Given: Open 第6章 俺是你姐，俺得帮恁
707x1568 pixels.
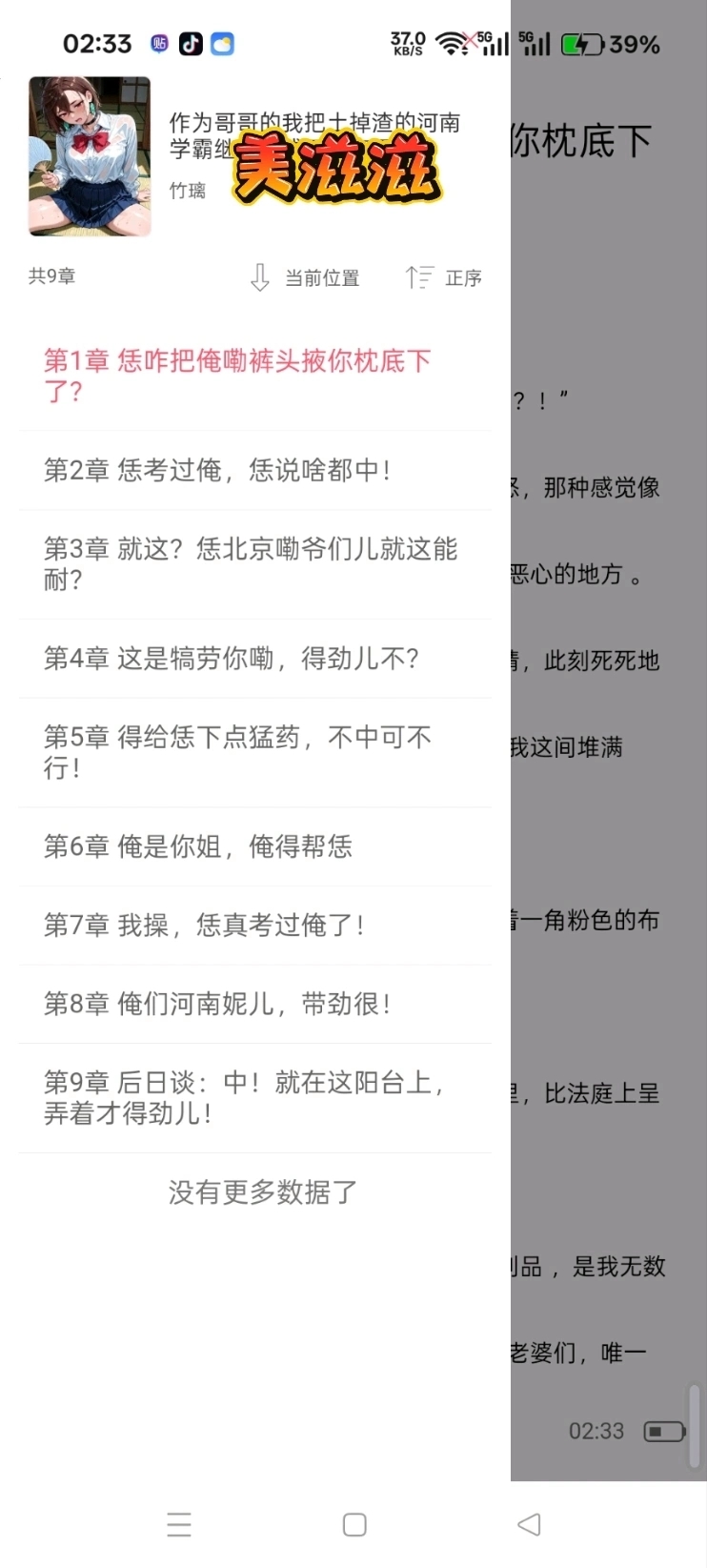Looking at the screenshot, I should 255,846.
